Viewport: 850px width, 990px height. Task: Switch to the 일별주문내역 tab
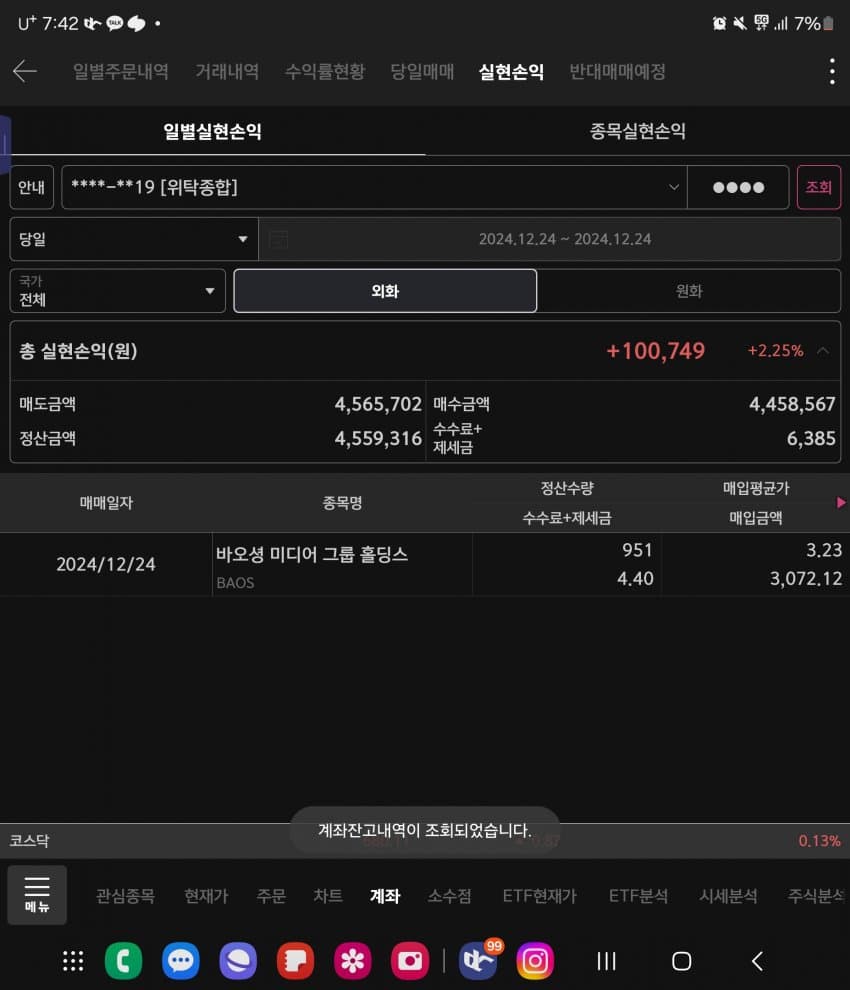coord(120,71)
